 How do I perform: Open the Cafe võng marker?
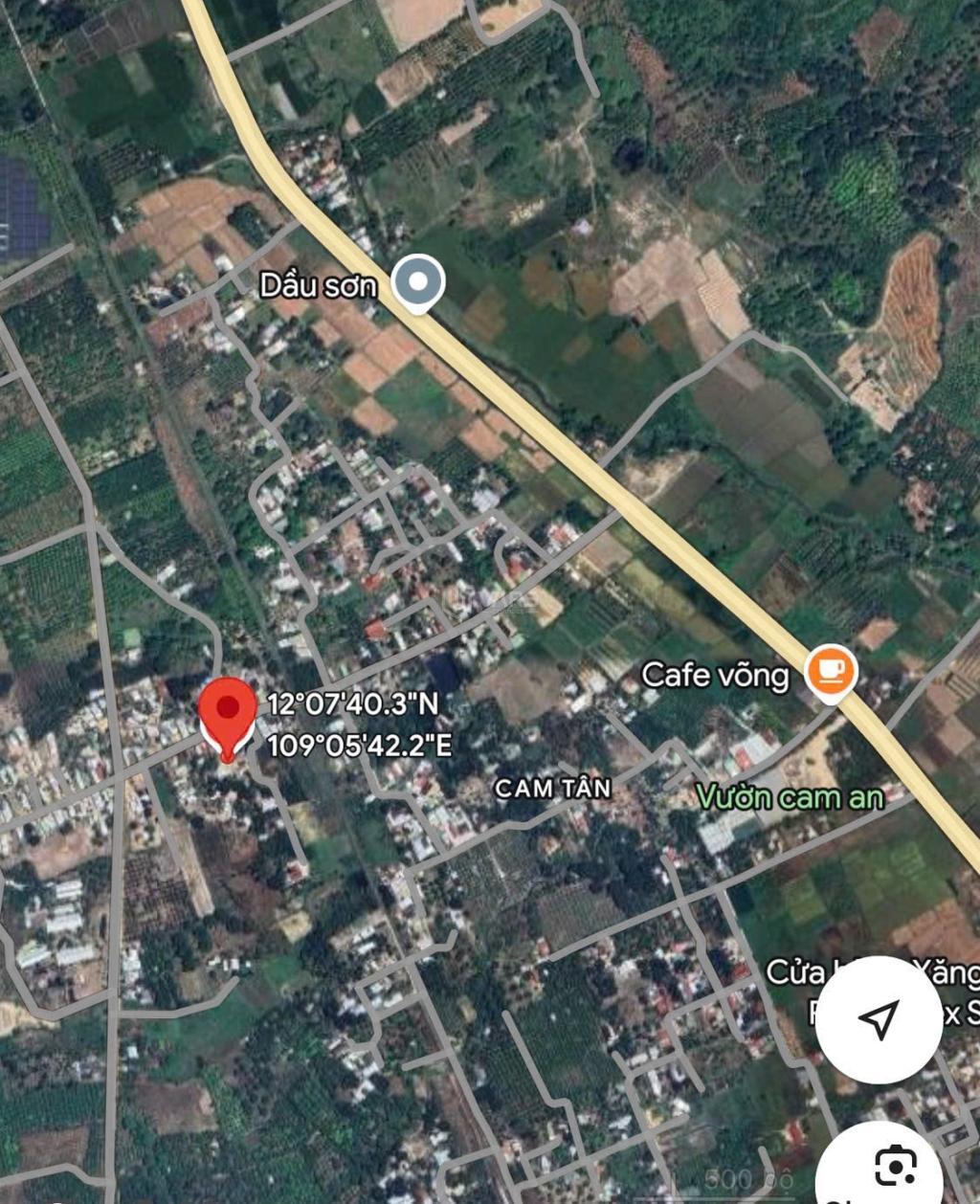point(830,672)
